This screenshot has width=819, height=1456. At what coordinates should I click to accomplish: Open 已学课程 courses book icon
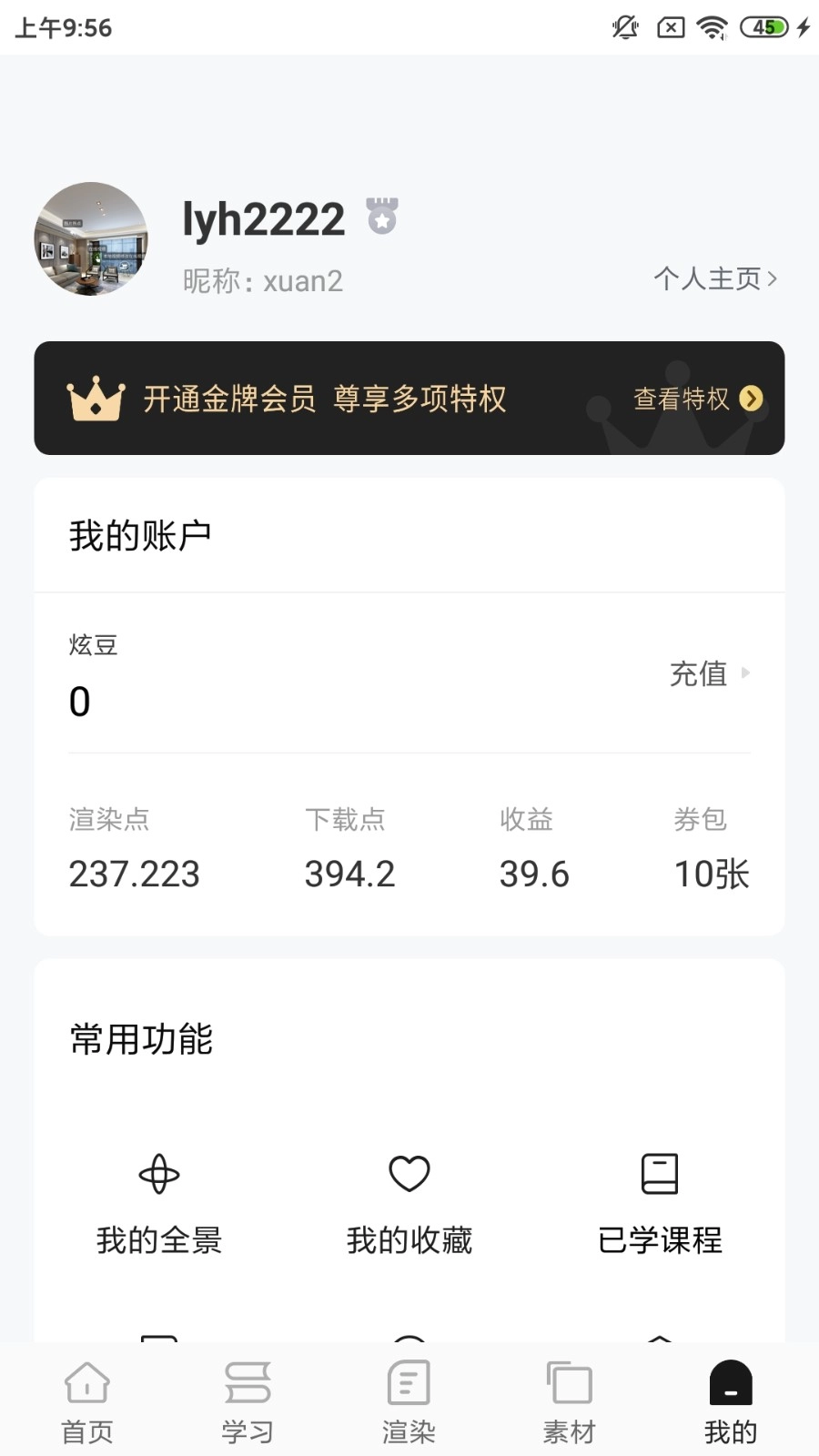659,1174
